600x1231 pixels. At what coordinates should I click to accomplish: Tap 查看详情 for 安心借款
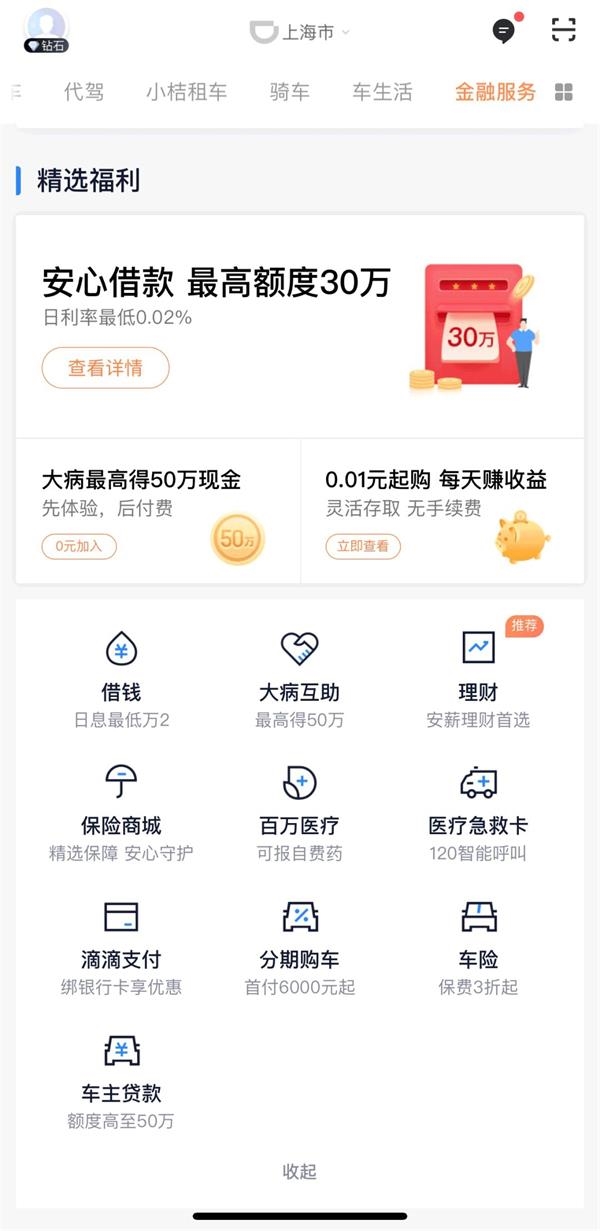coord(105,368)
